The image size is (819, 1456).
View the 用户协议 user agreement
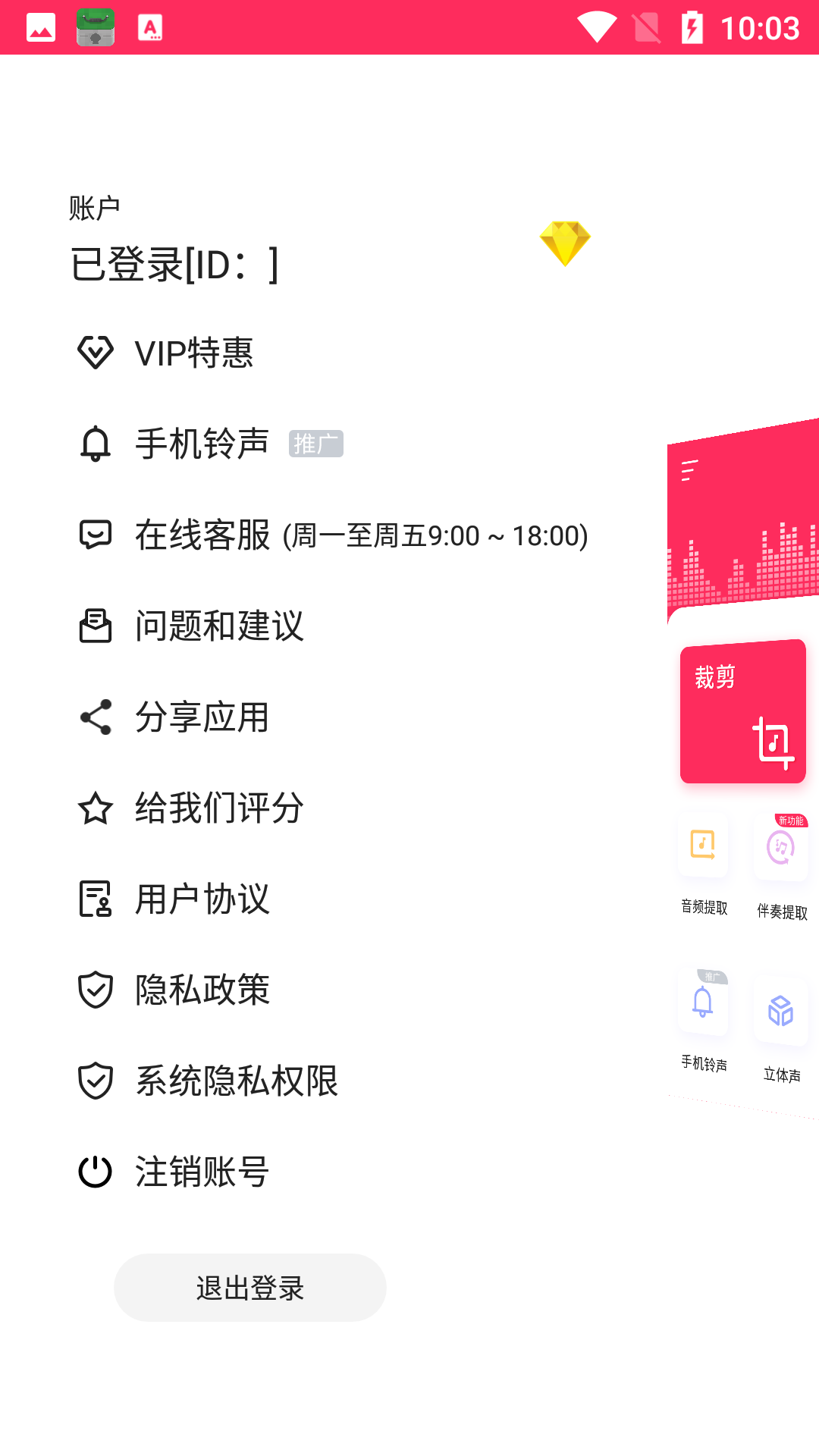202,899
